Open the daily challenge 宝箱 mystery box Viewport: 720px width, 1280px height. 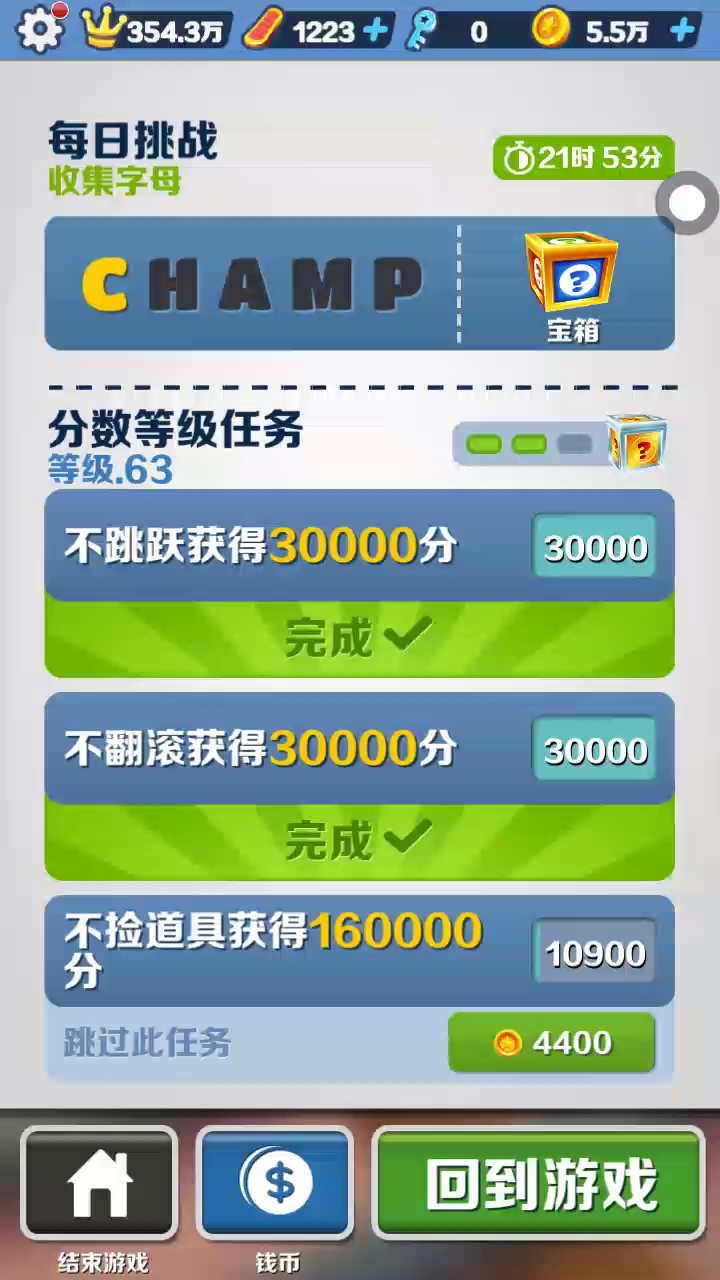(x=572, y=285)
